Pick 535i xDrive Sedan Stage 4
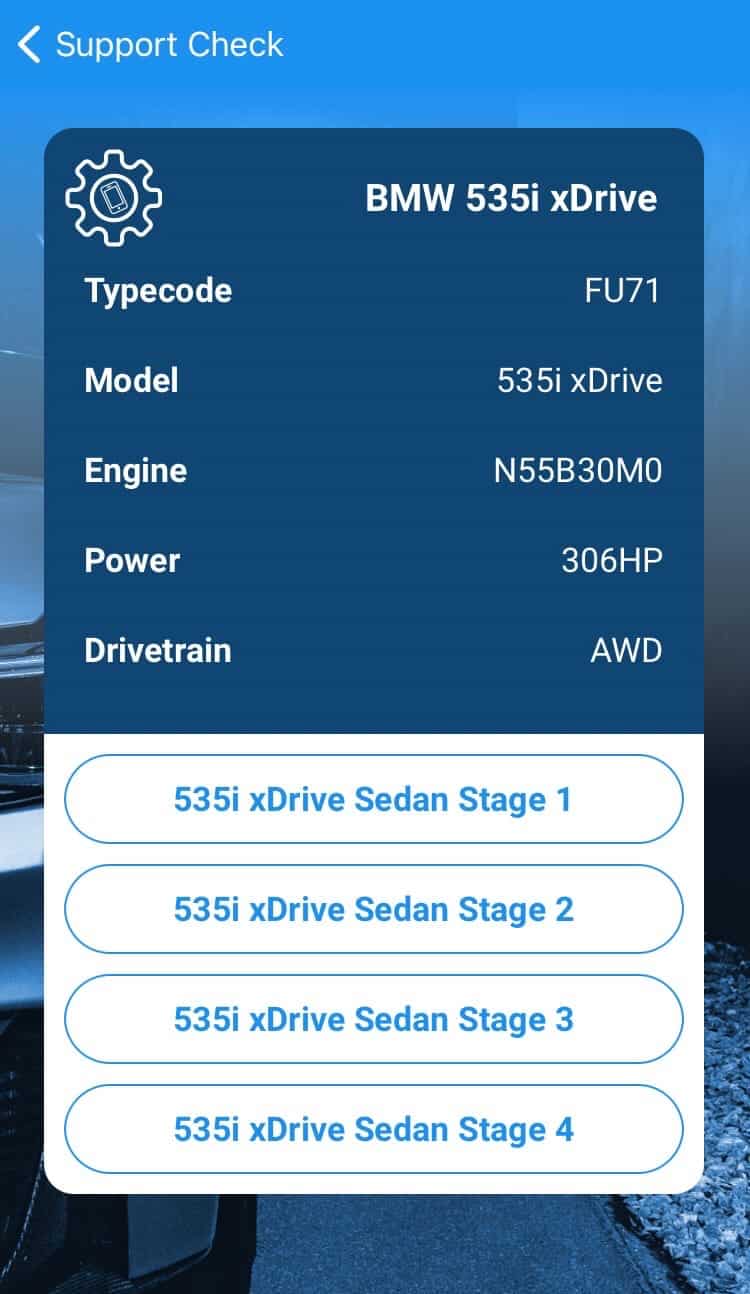The width and height of the screenshot is (750, 1294). [374, 1129]
